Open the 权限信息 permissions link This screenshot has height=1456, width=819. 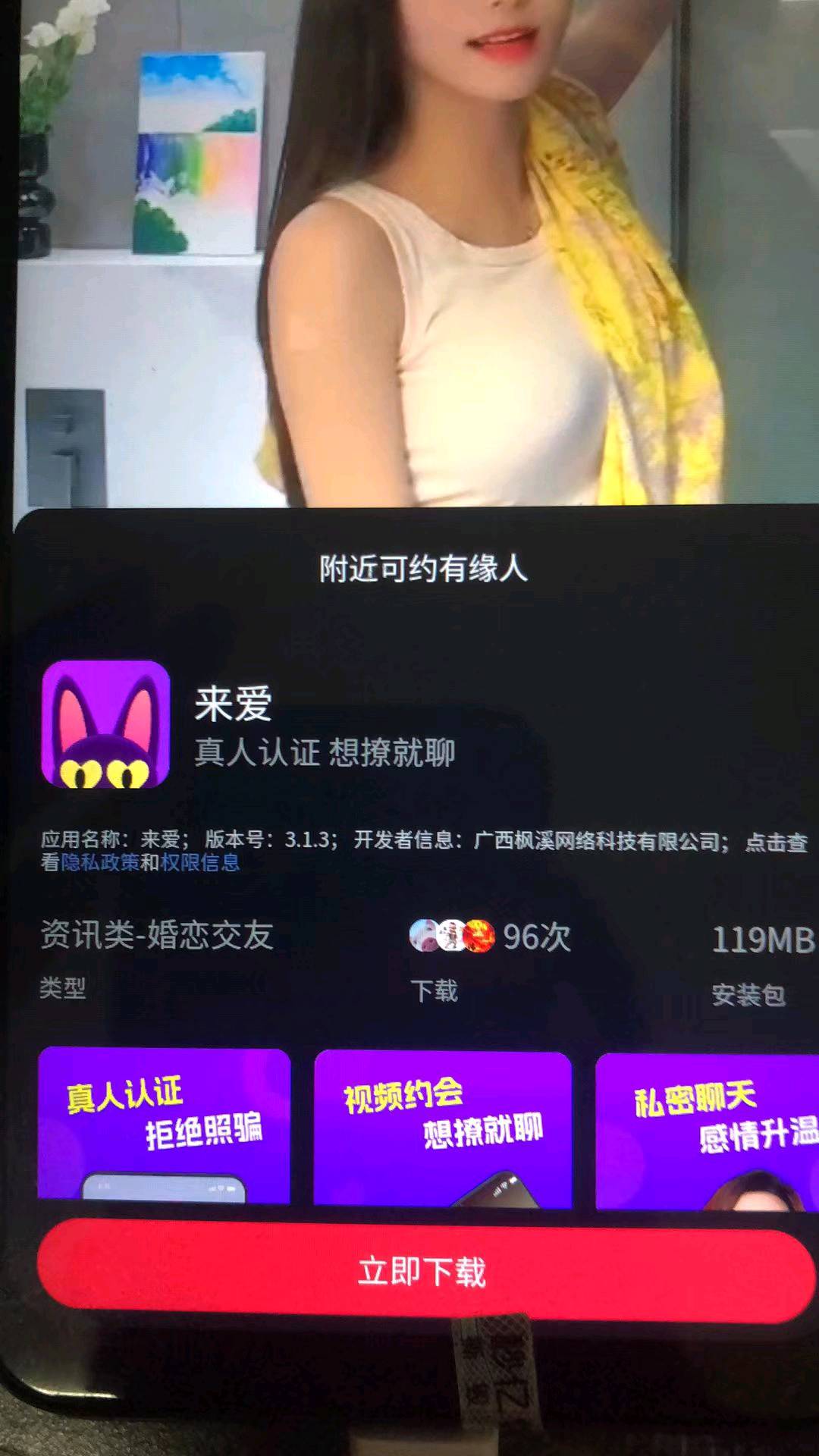(200, 862)
